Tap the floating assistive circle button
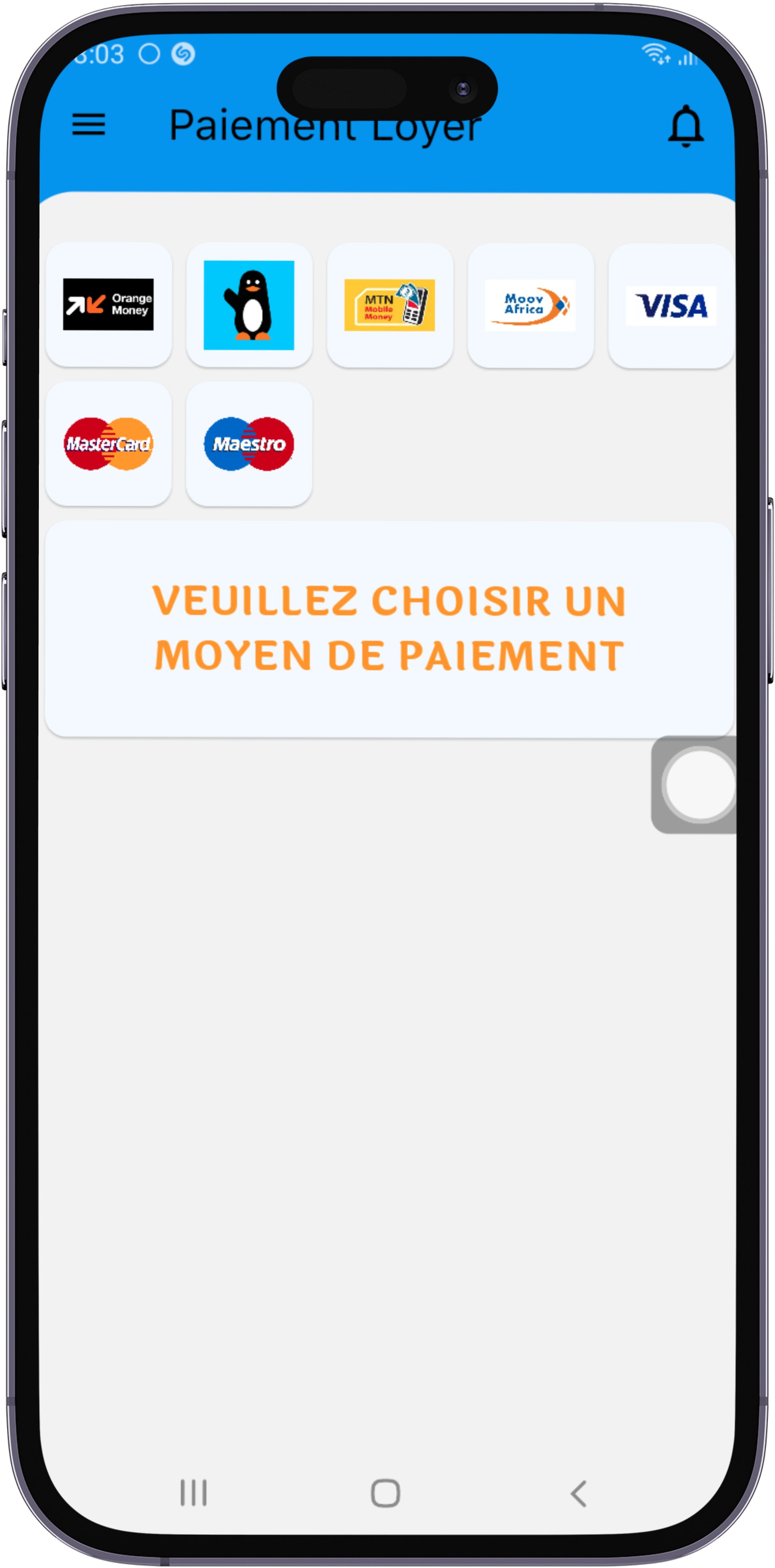 (699, 785)
